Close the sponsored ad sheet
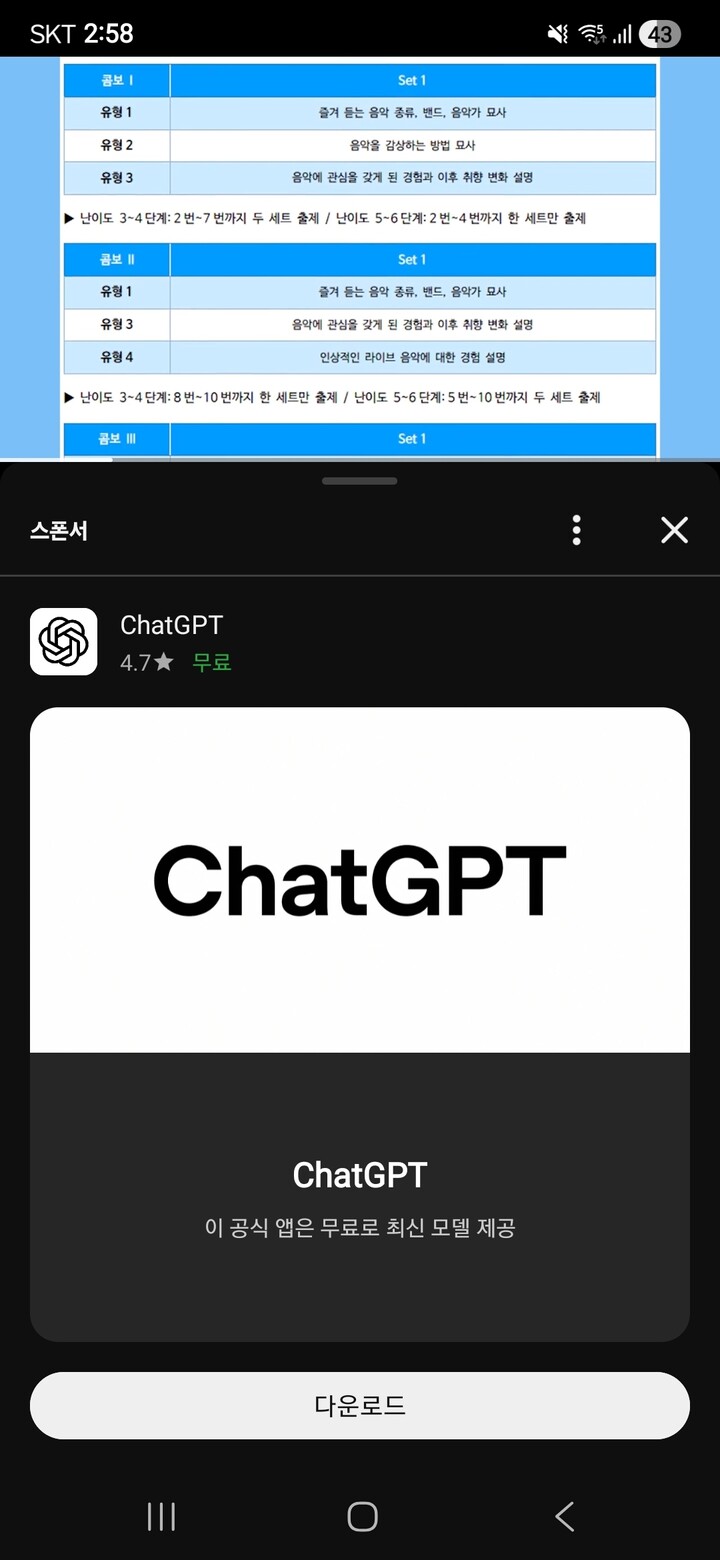This screenshot has height=1560, width=720. click(x=675, y=530)
